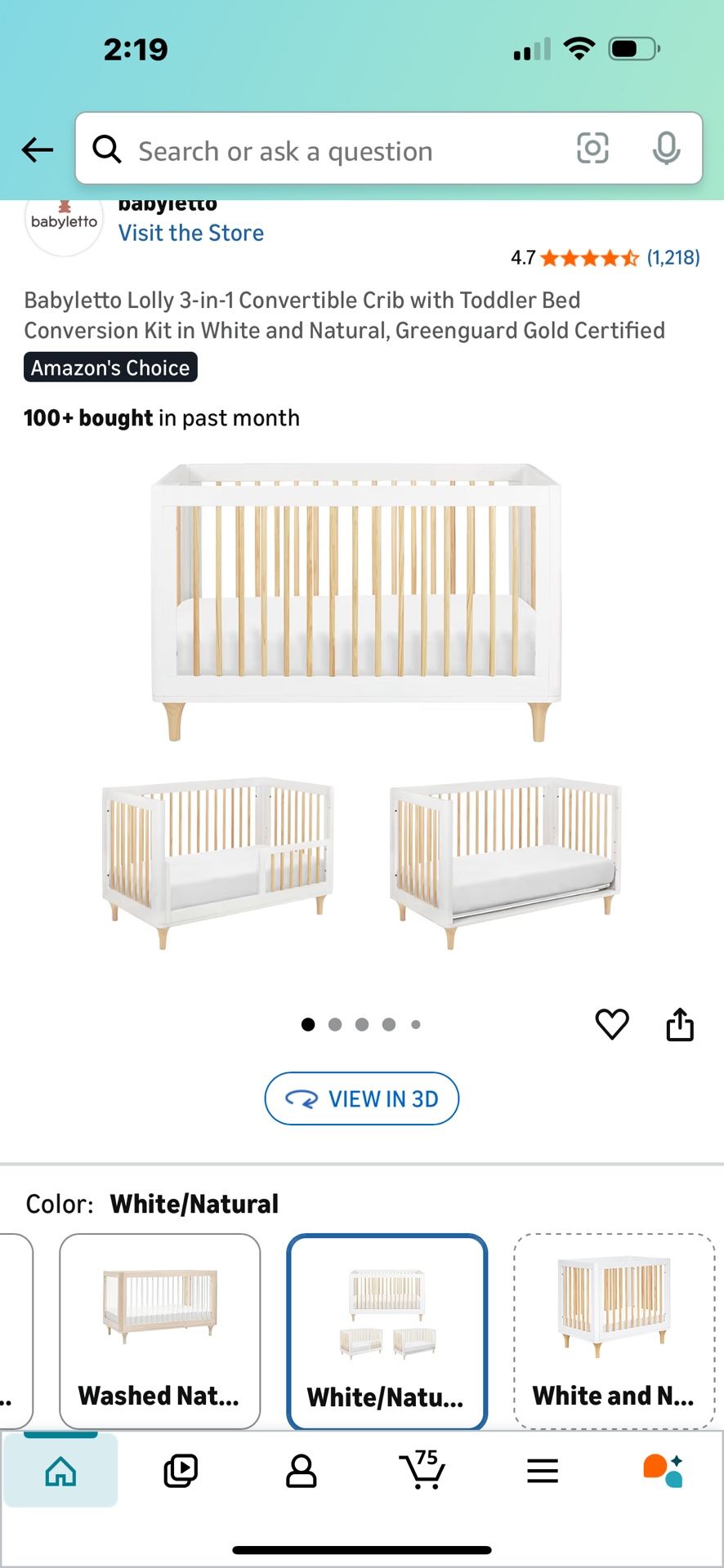Open the hamburger menu tab
Screen dimensions: 724x1568
tap(543, 1472)
